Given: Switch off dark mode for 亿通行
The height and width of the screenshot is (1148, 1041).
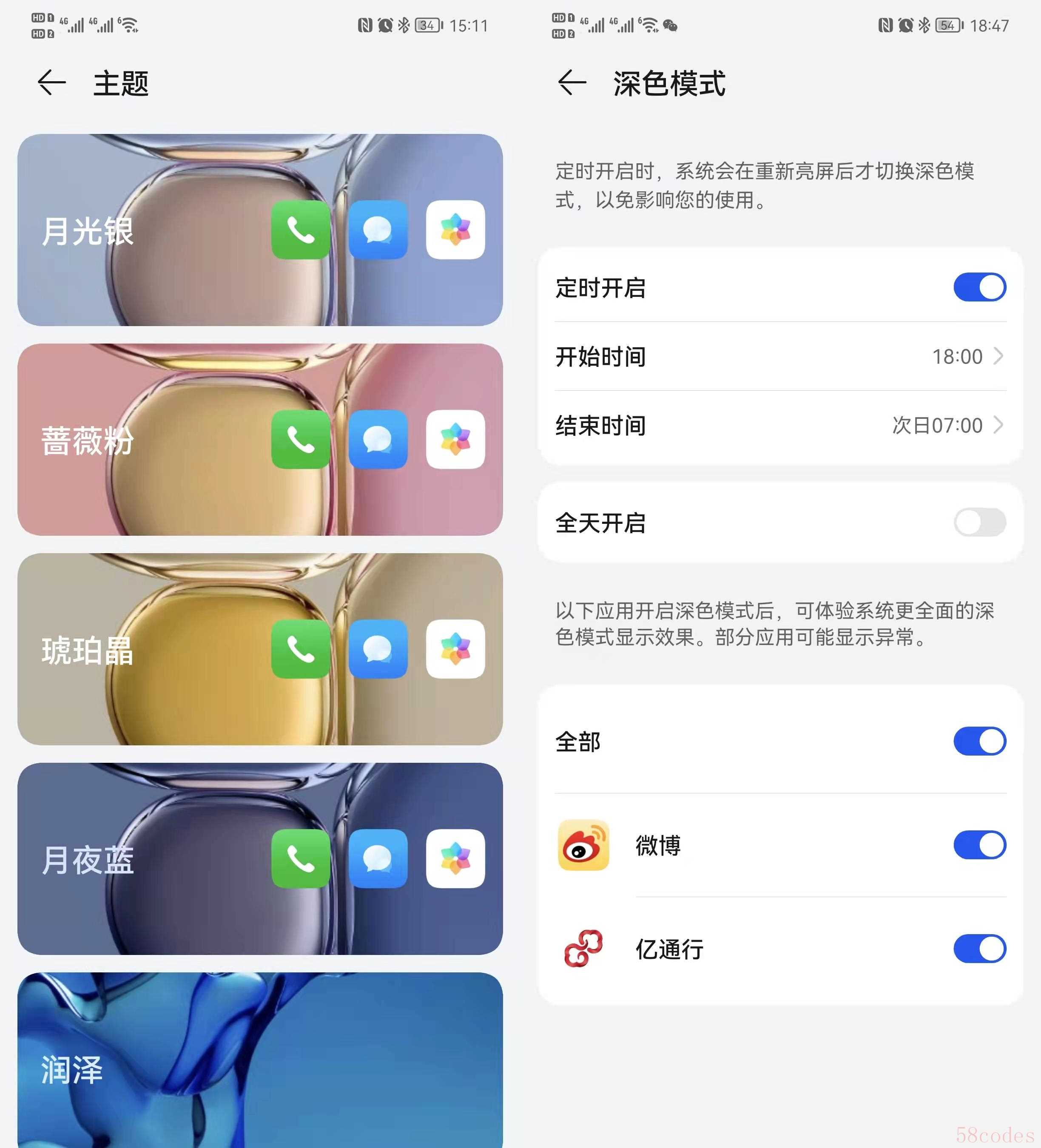Looking at the screenshot, I should click(x=979, y=949).
